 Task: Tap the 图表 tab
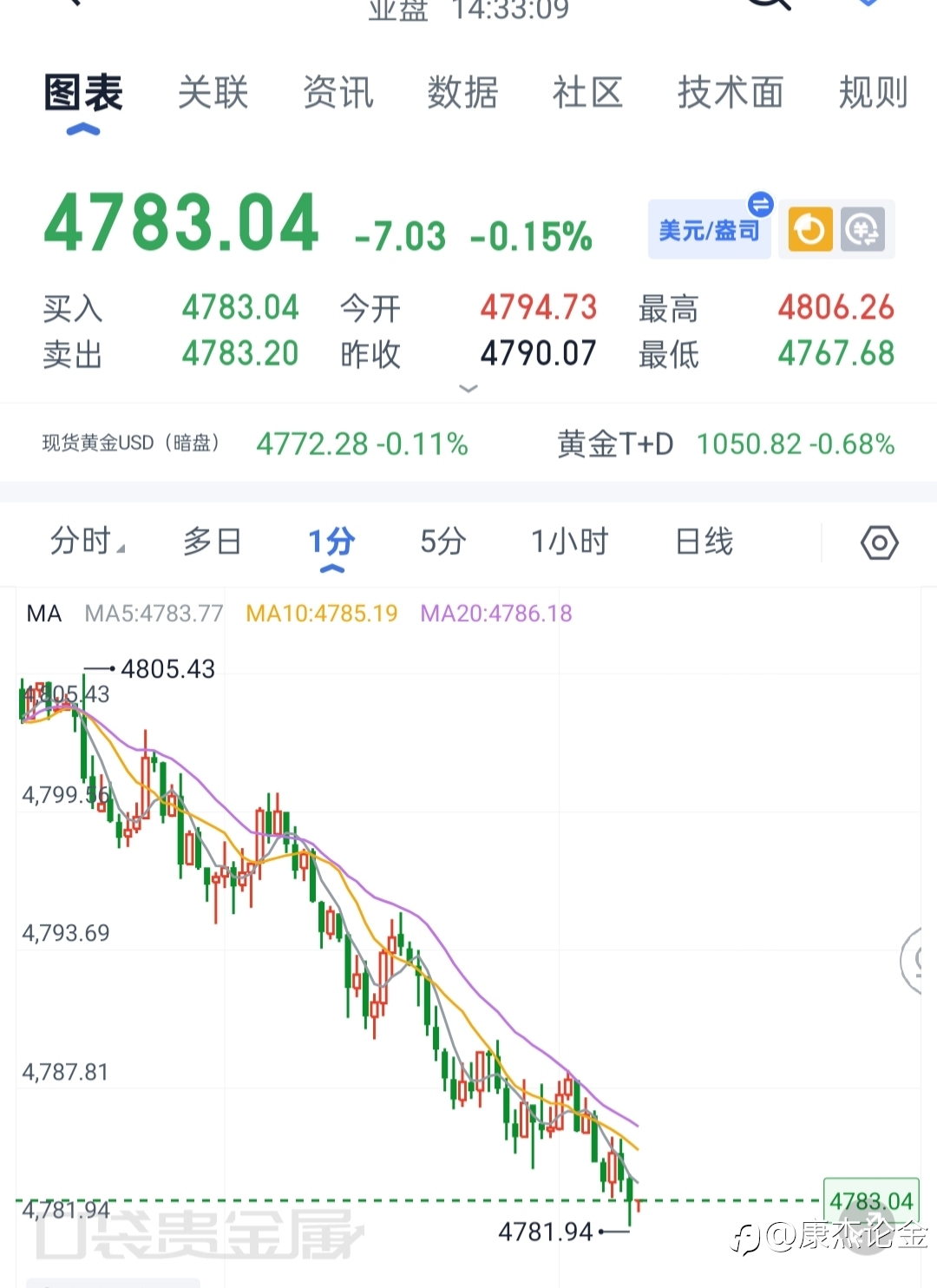click(x=83, y=93)
